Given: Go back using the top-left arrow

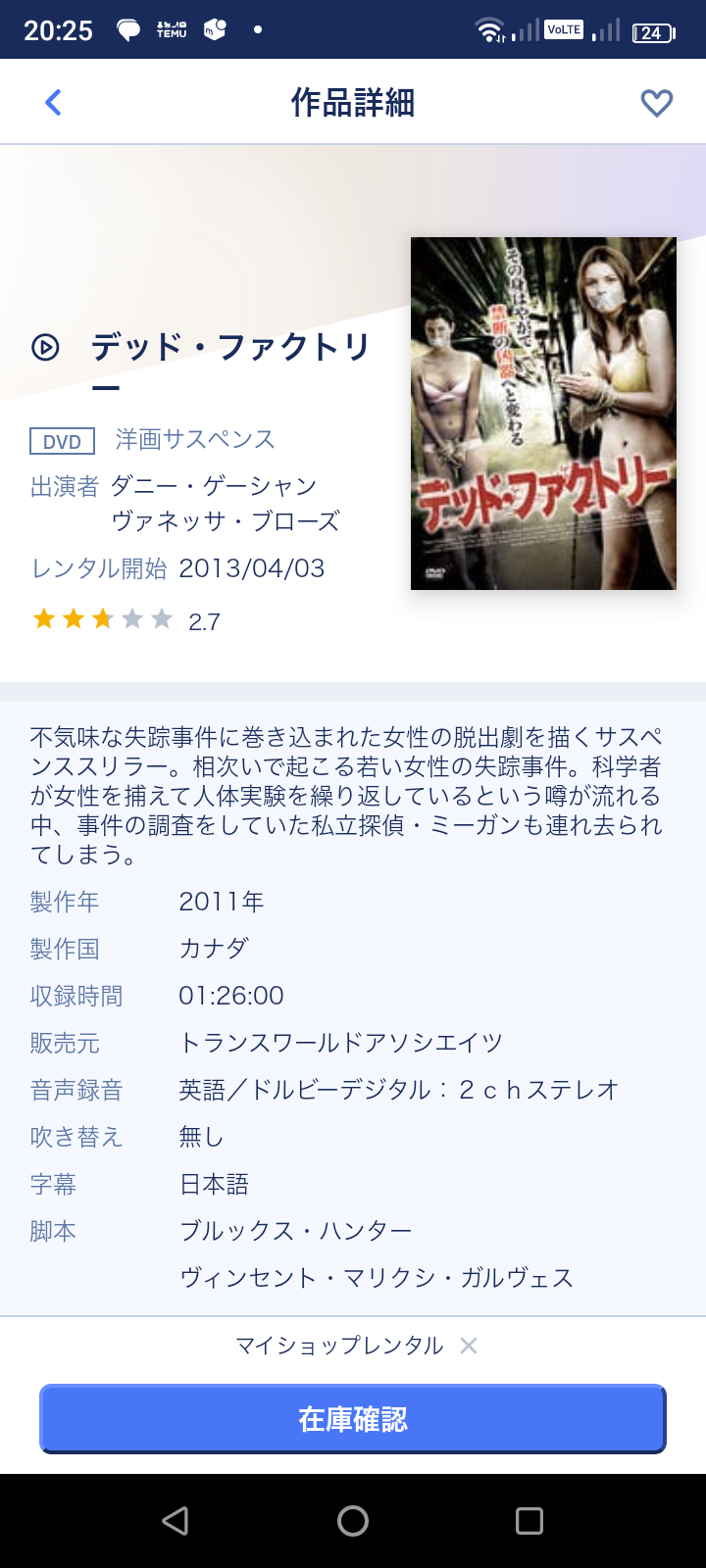Looking at the screenshot, I should (x=53, y=102).
